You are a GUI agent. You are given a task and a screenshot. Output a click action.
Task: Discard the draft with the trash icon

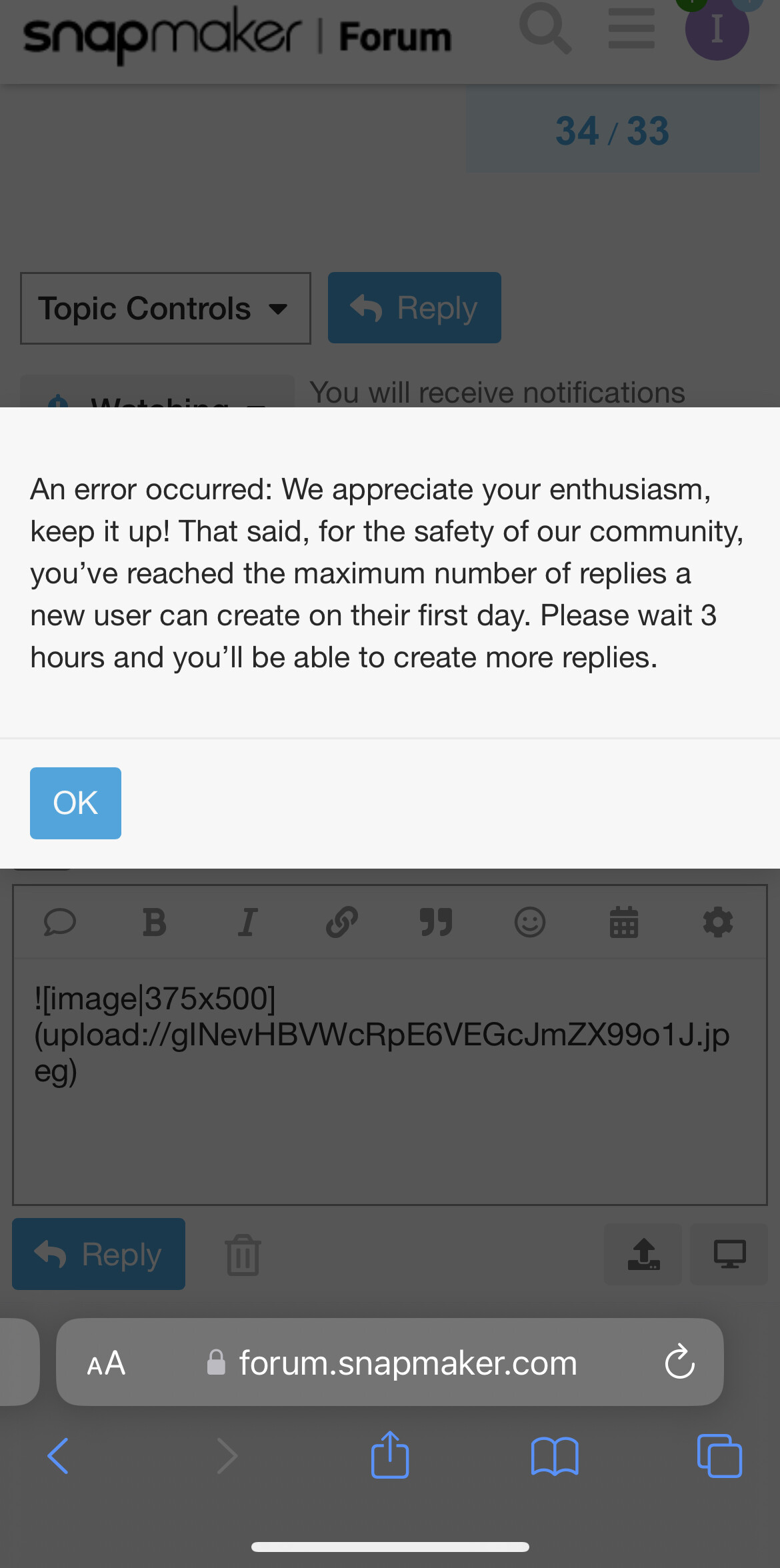[243, 1255]
